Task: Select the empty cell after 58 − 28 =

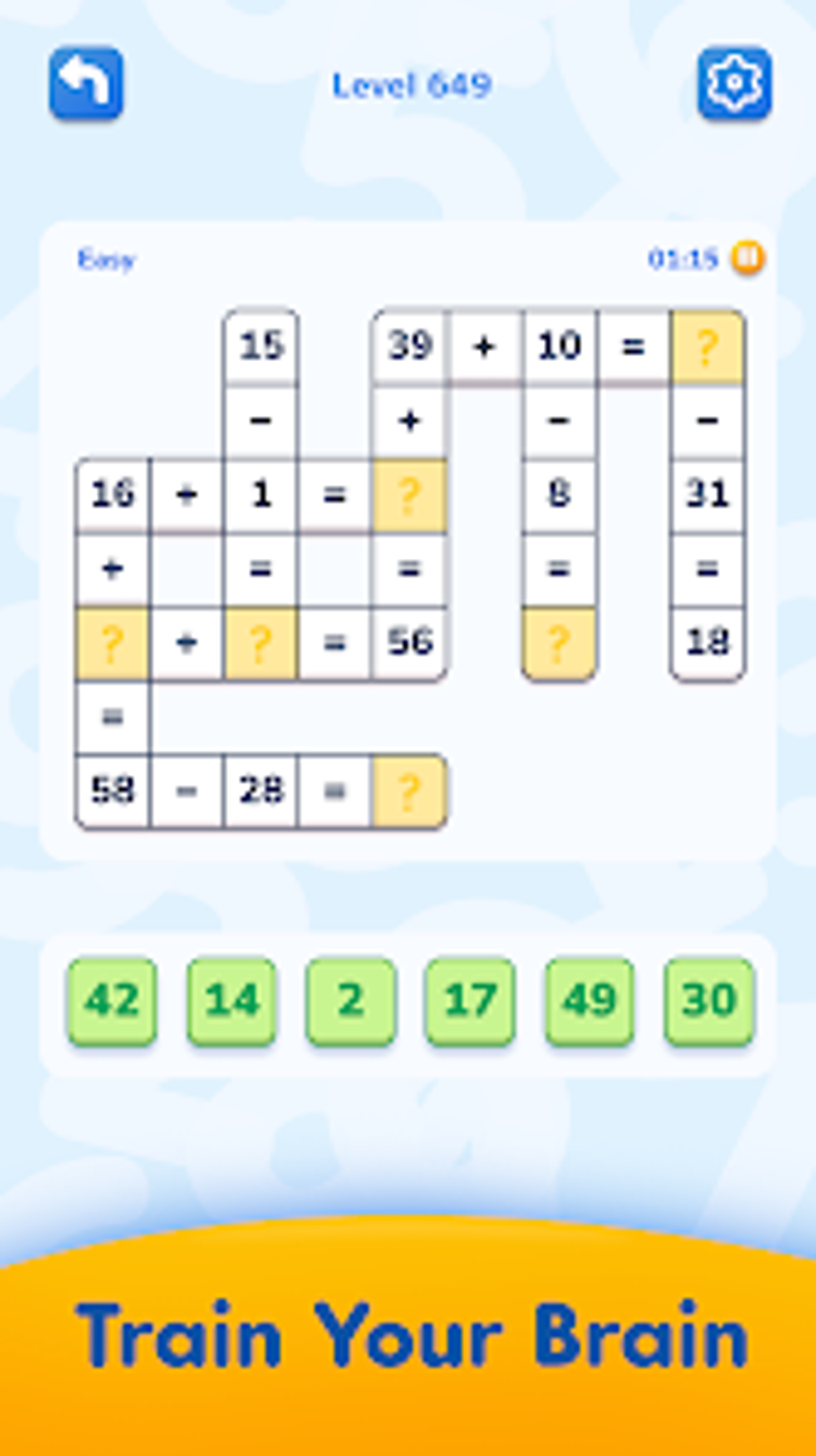Action: click(x=409, y=792)
